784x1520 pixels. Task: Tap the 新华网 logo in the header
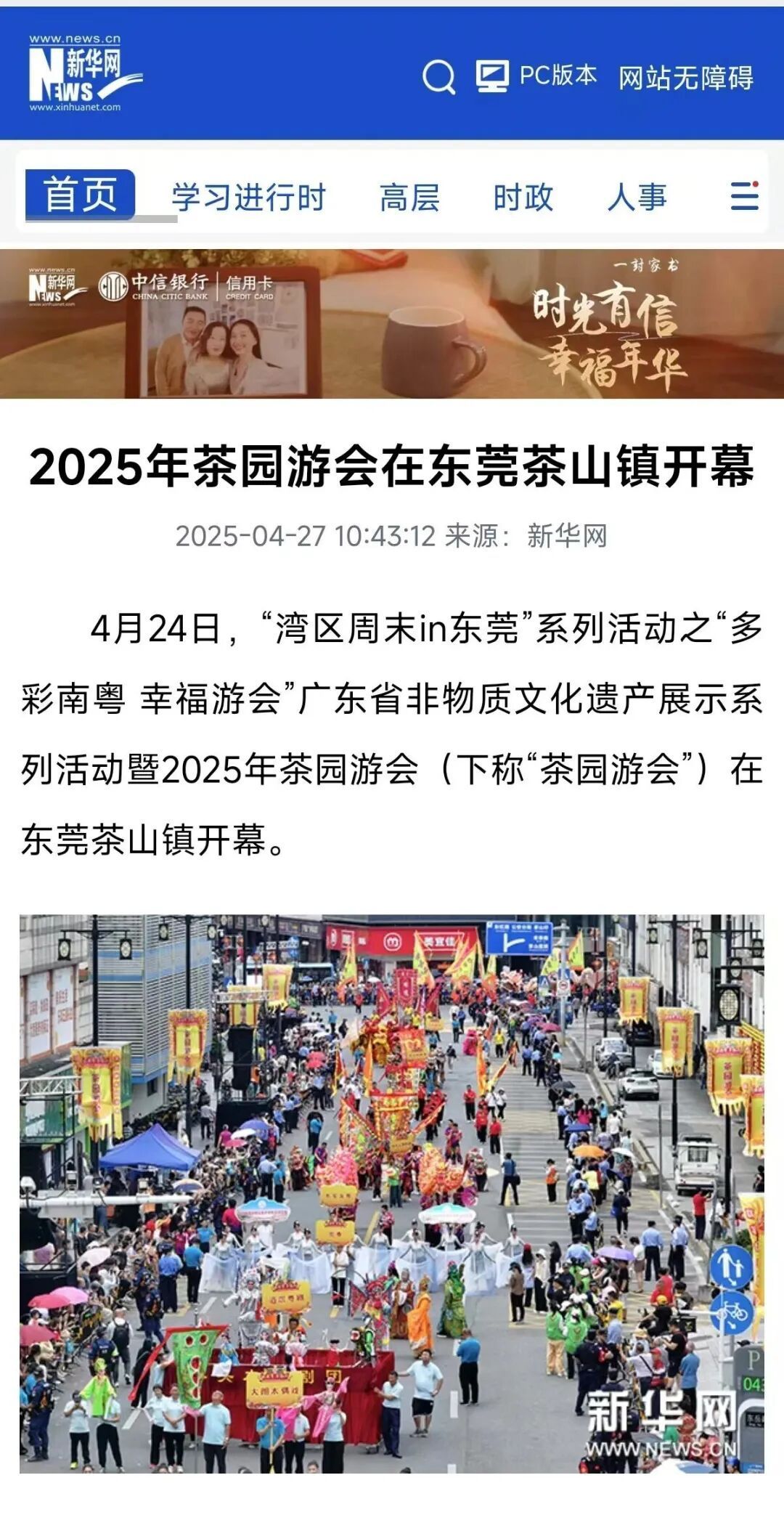tap(83, 74)
